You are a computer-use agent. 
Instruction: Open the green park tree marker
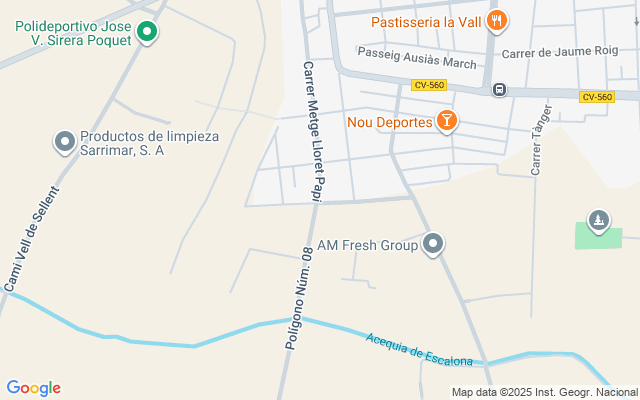coord(598,220)
